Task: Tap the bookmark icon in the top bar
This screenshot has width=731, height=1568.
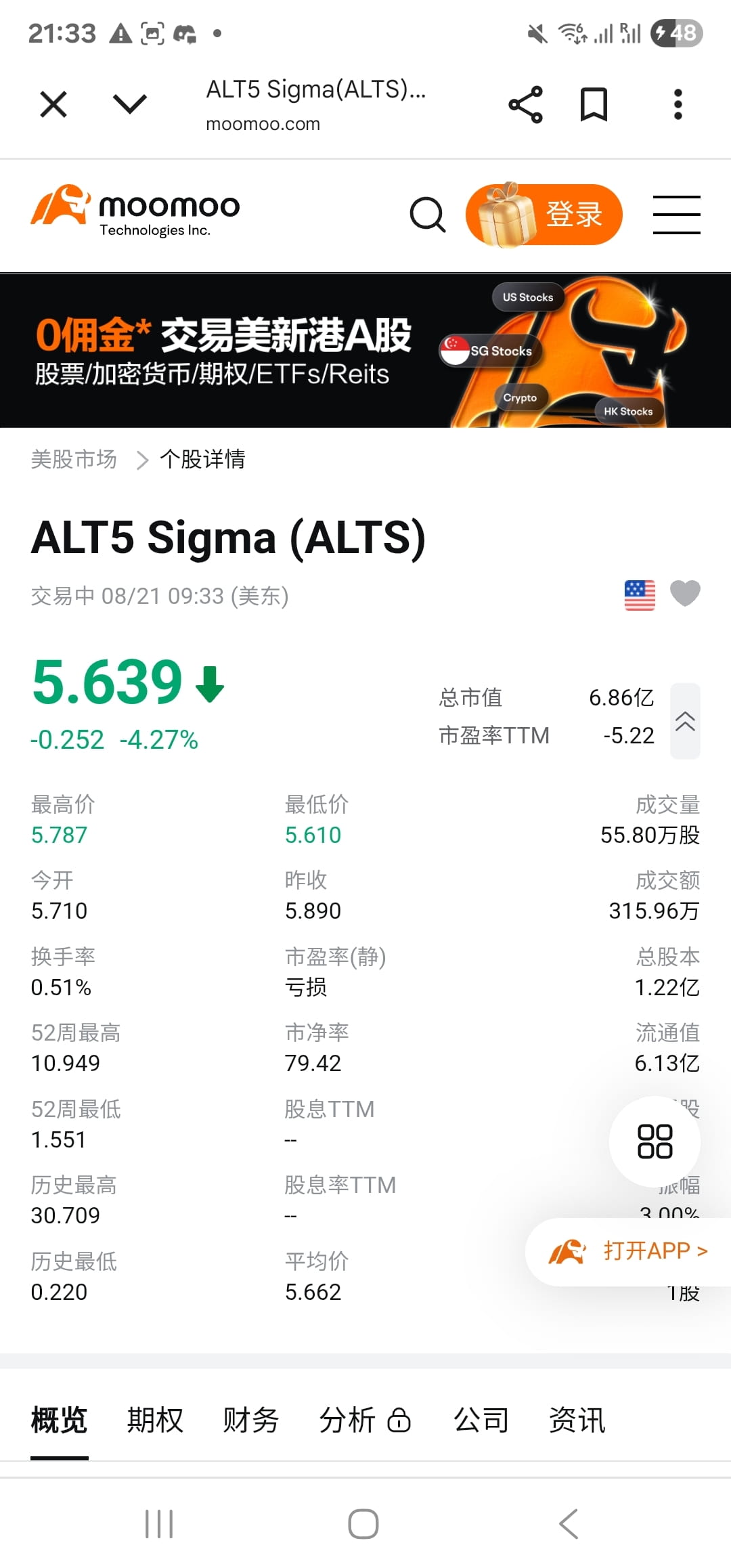Action: [x=592, y=104]
